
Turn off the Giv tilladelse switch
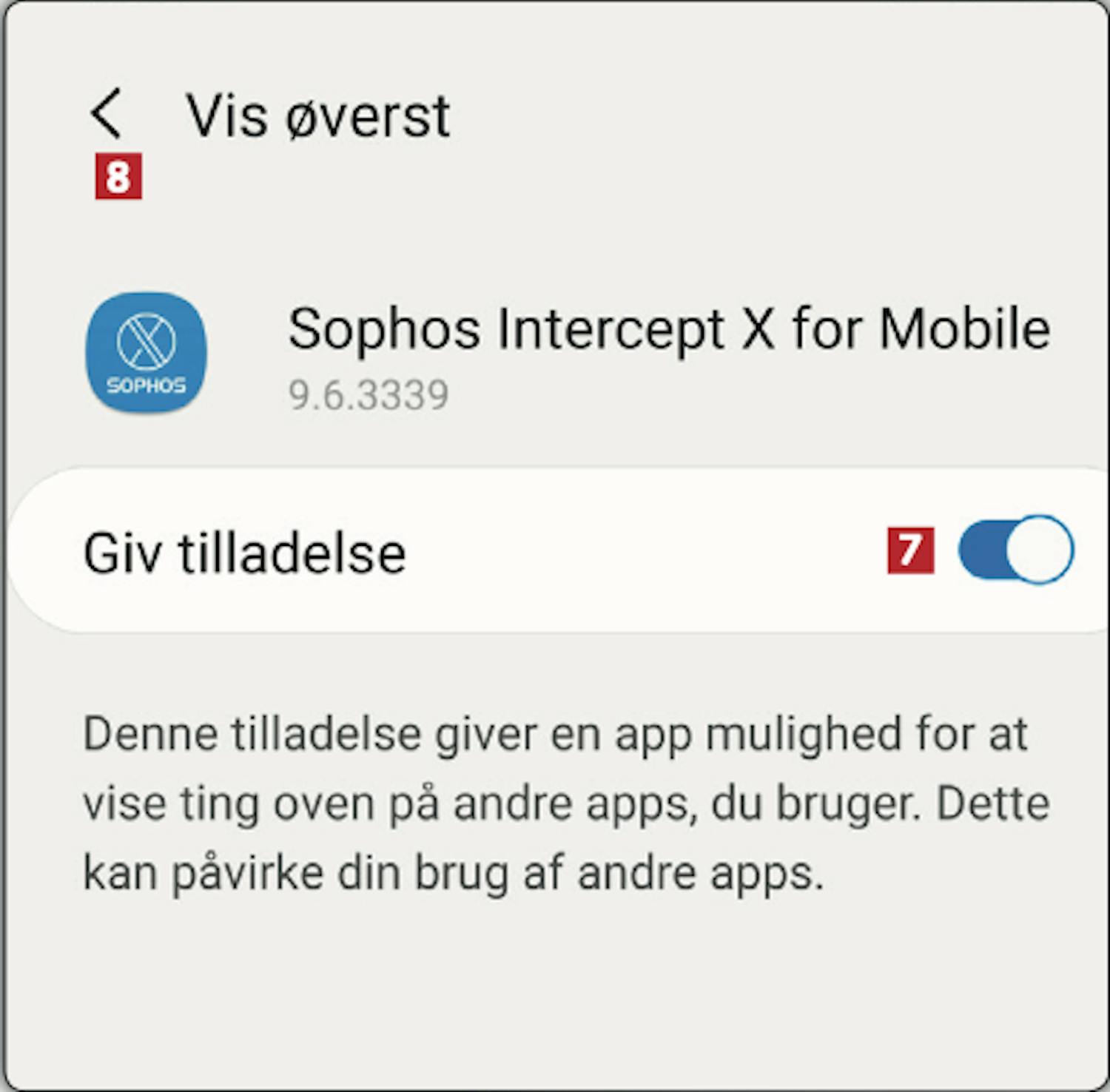[x=1015, y=550]
